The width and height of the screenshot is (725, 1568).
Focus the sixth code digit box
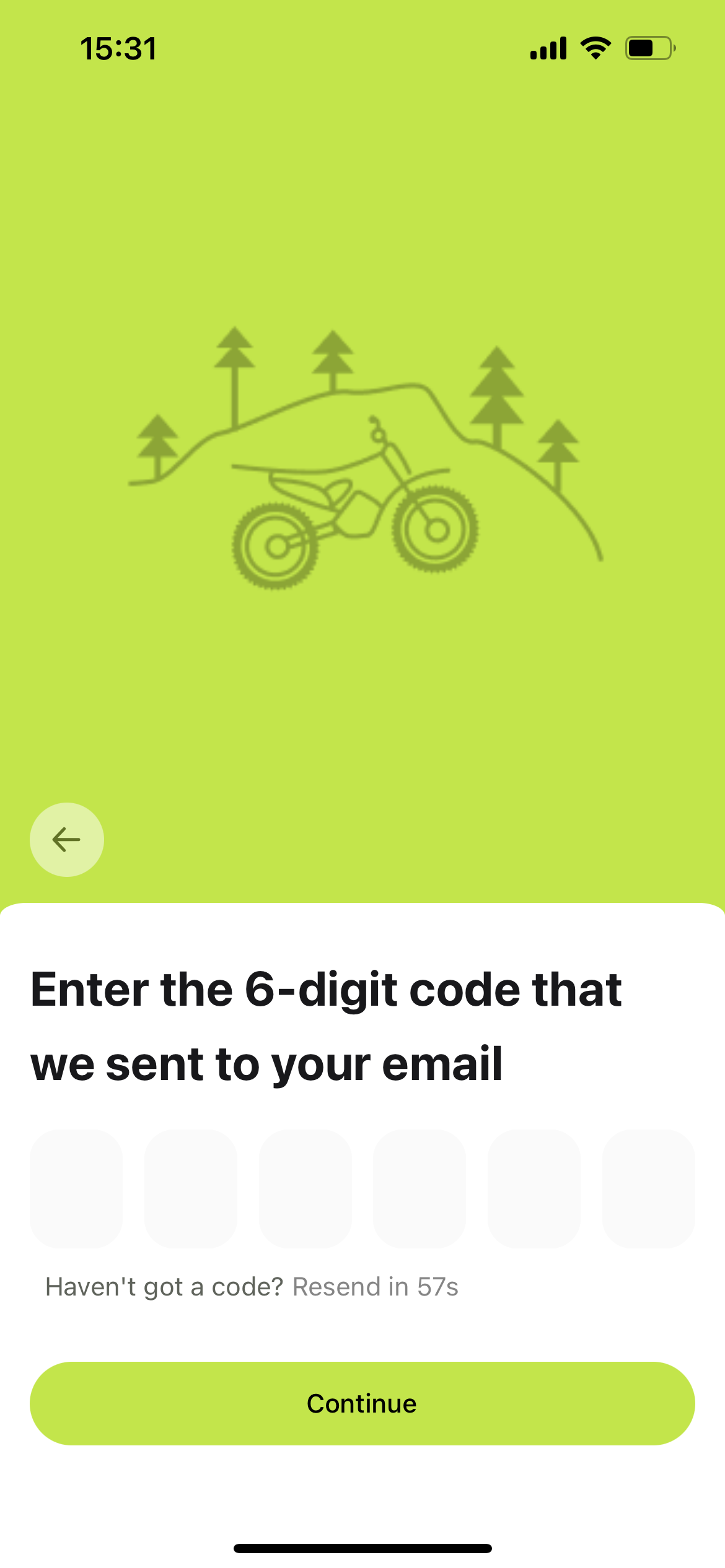[648, 1189]
